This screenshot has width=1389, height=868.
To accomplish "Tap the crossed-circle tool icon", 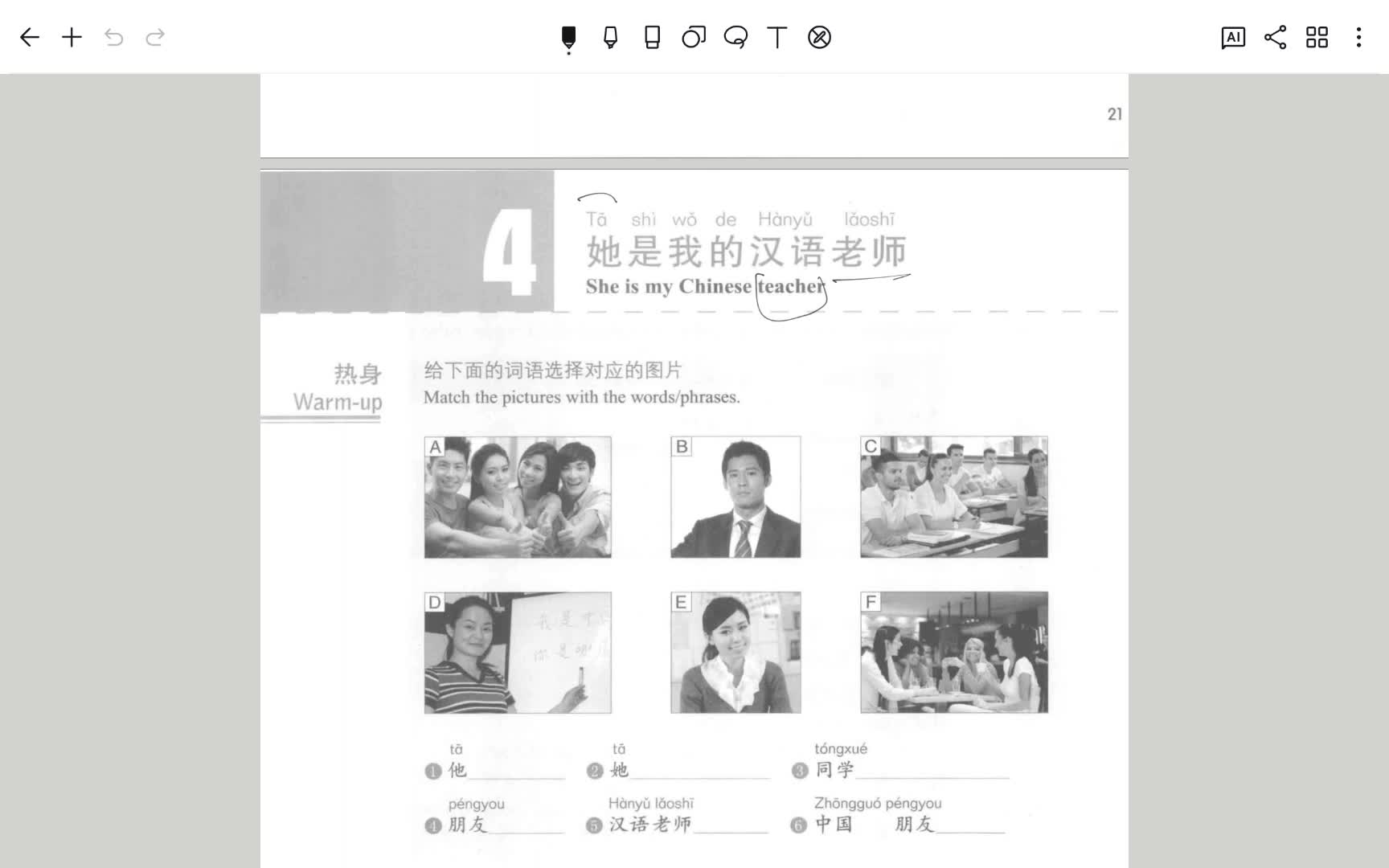I will [x=819, y=38].
